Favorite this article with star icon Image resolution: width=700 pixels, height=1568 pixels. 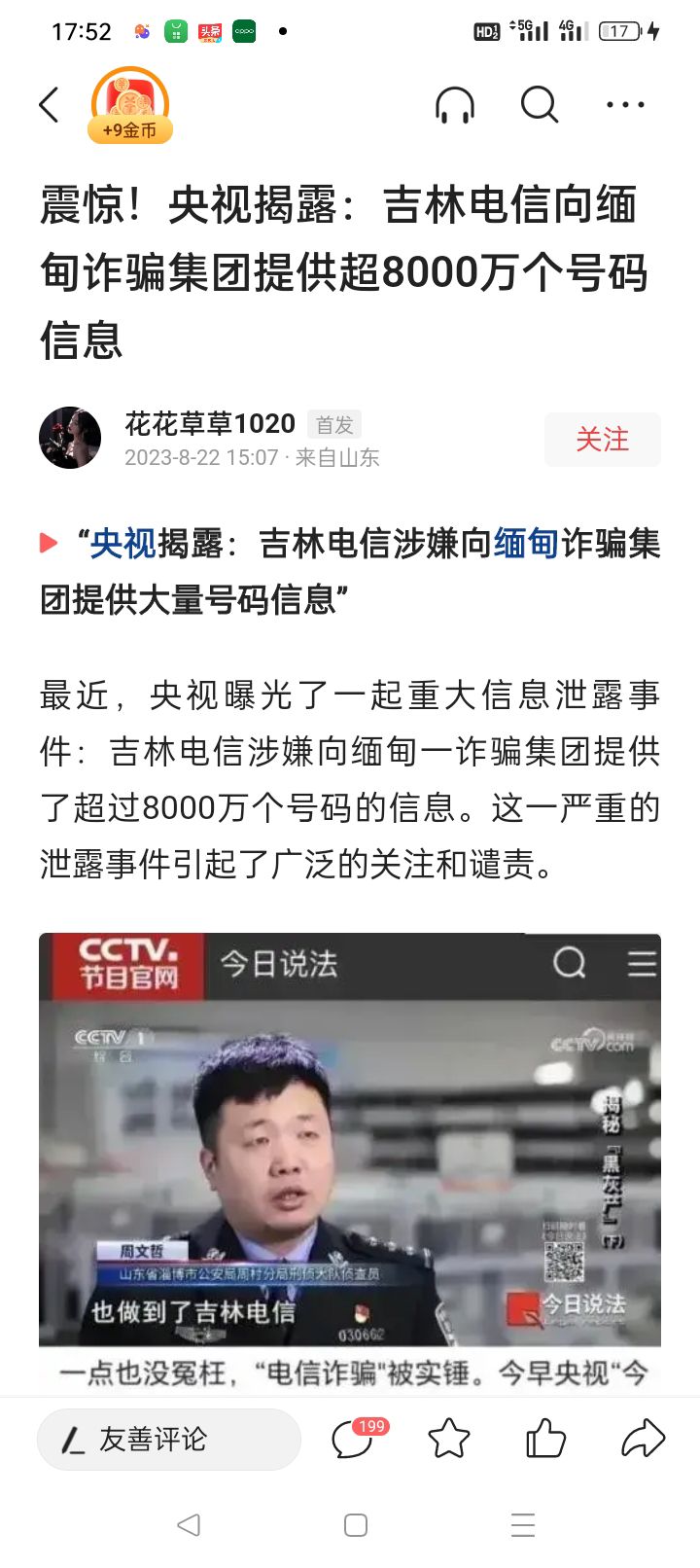449,1439
